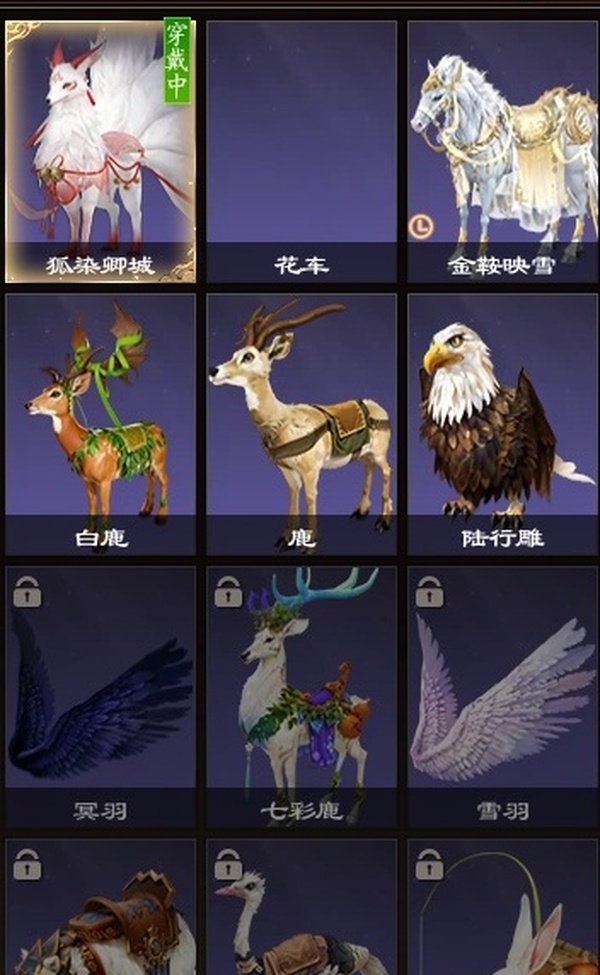
Task: Open the locked rabbit mount tile
Action: pos(502,910)
